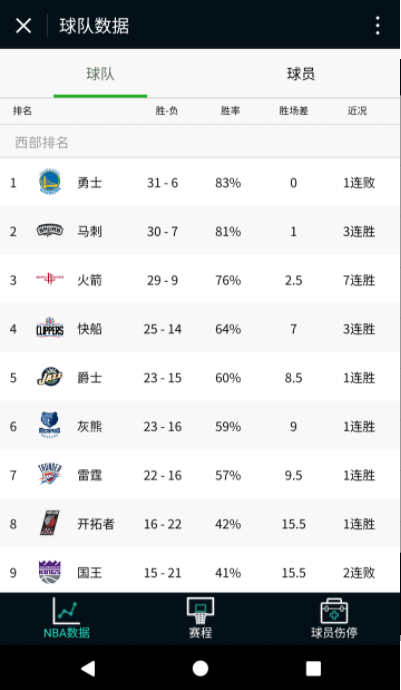Viewport: 401px width, 690px height.
Task: Open the 灰熊 team row
Action: pos(200,426)
